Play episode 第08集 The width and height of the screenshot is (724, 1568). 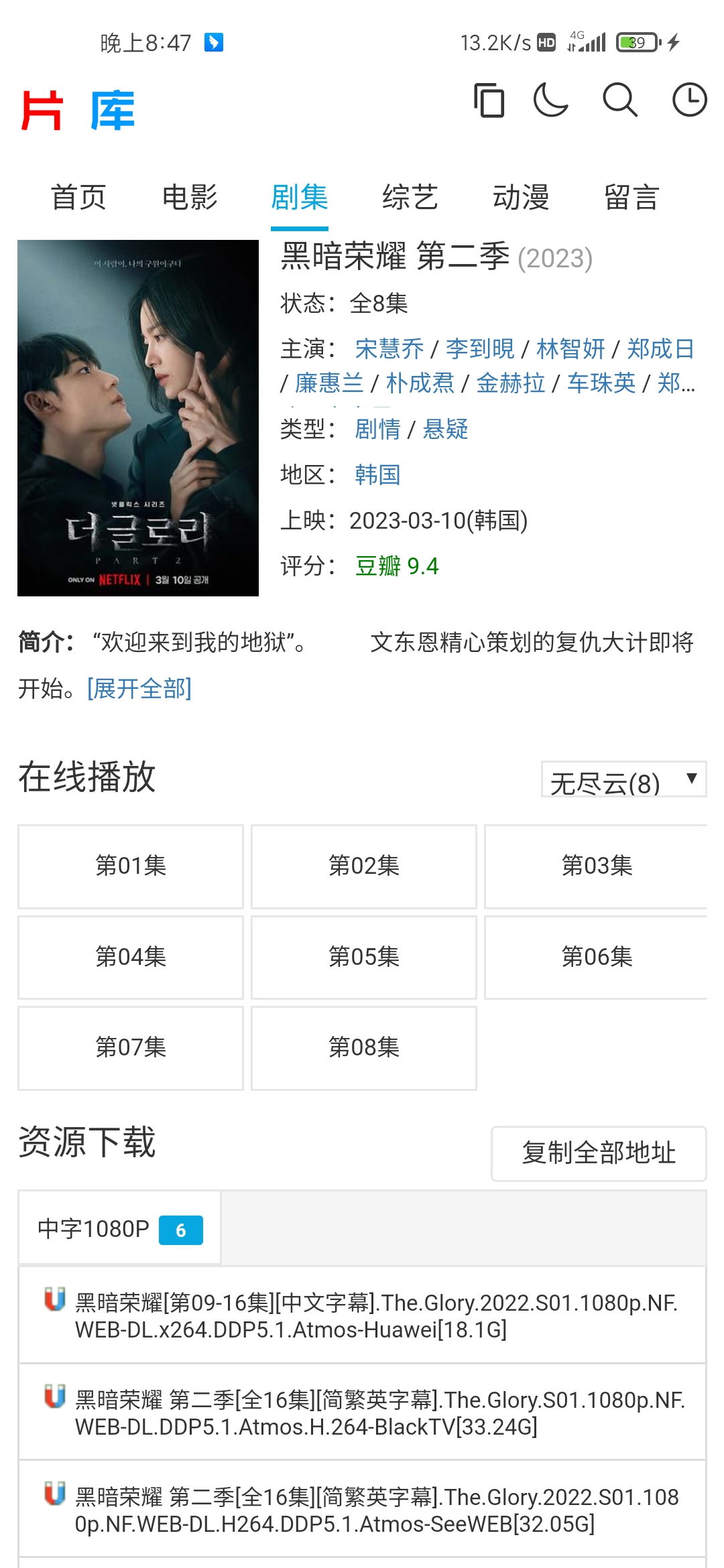coord(363,1048)
